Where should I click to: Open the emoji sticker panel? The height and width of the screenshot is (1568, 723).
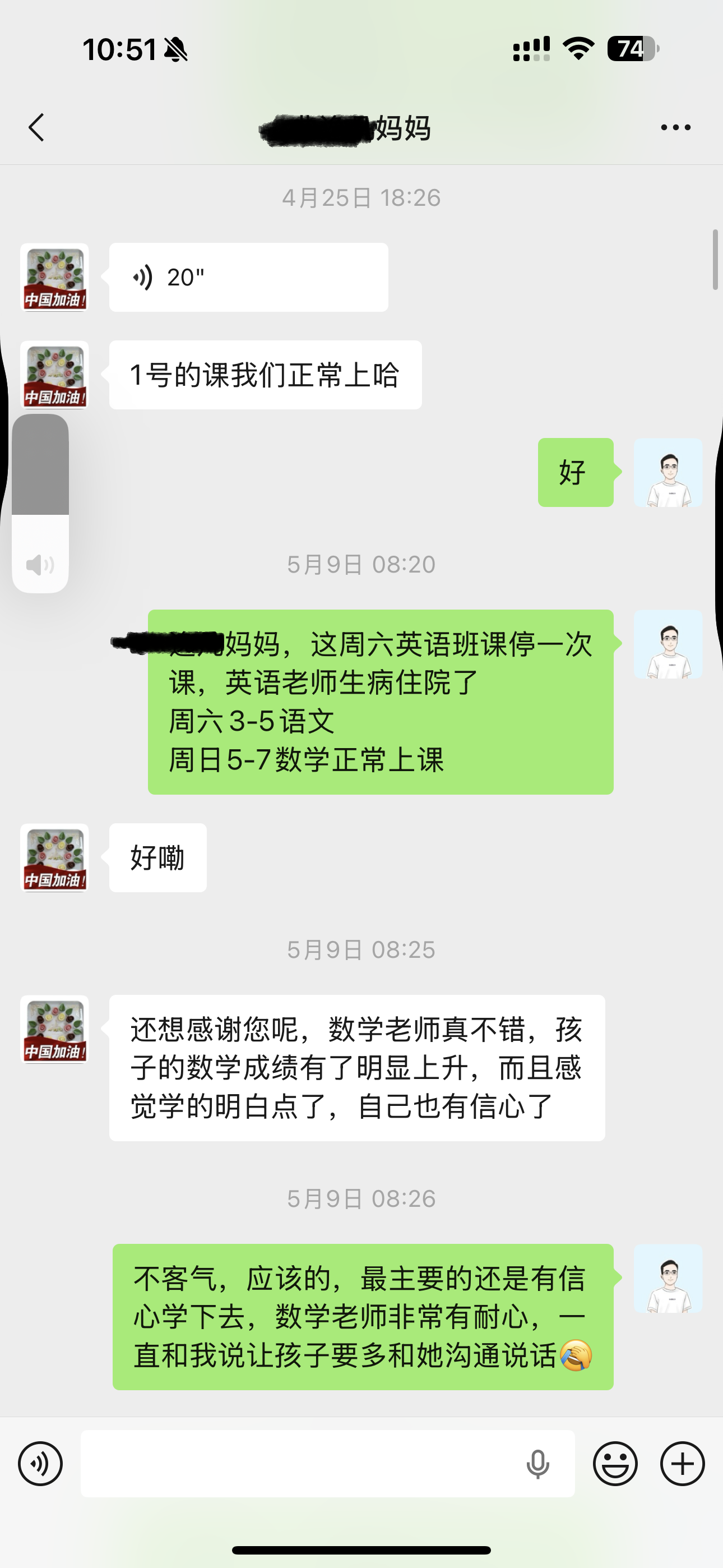(x=615, y=1463)
